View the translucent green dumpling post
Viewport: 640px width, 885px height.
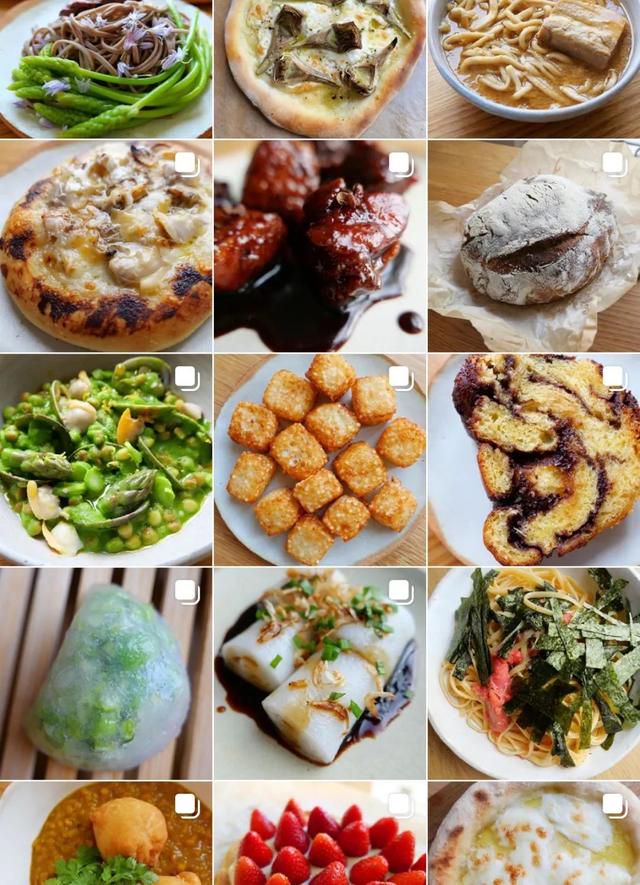point(105,674)
